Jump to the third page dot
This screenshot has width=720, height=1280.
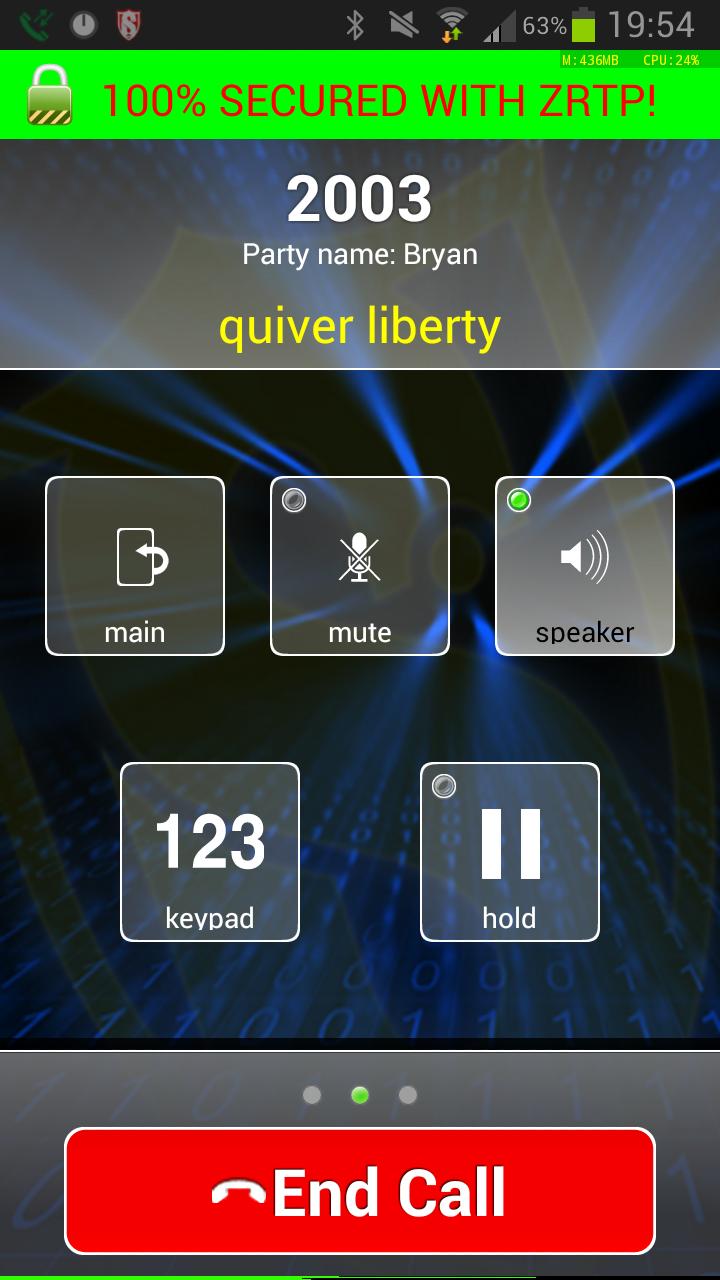coord(408,1095)
